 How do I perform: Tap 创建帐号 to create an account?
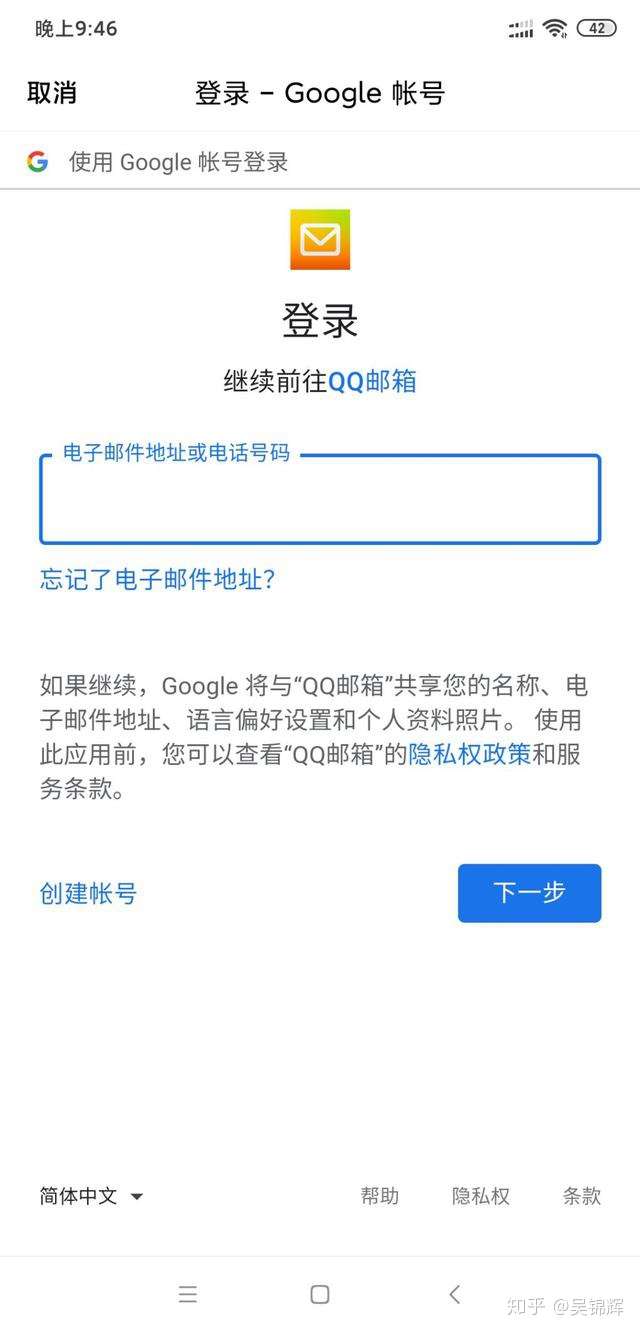pos(88,893)
